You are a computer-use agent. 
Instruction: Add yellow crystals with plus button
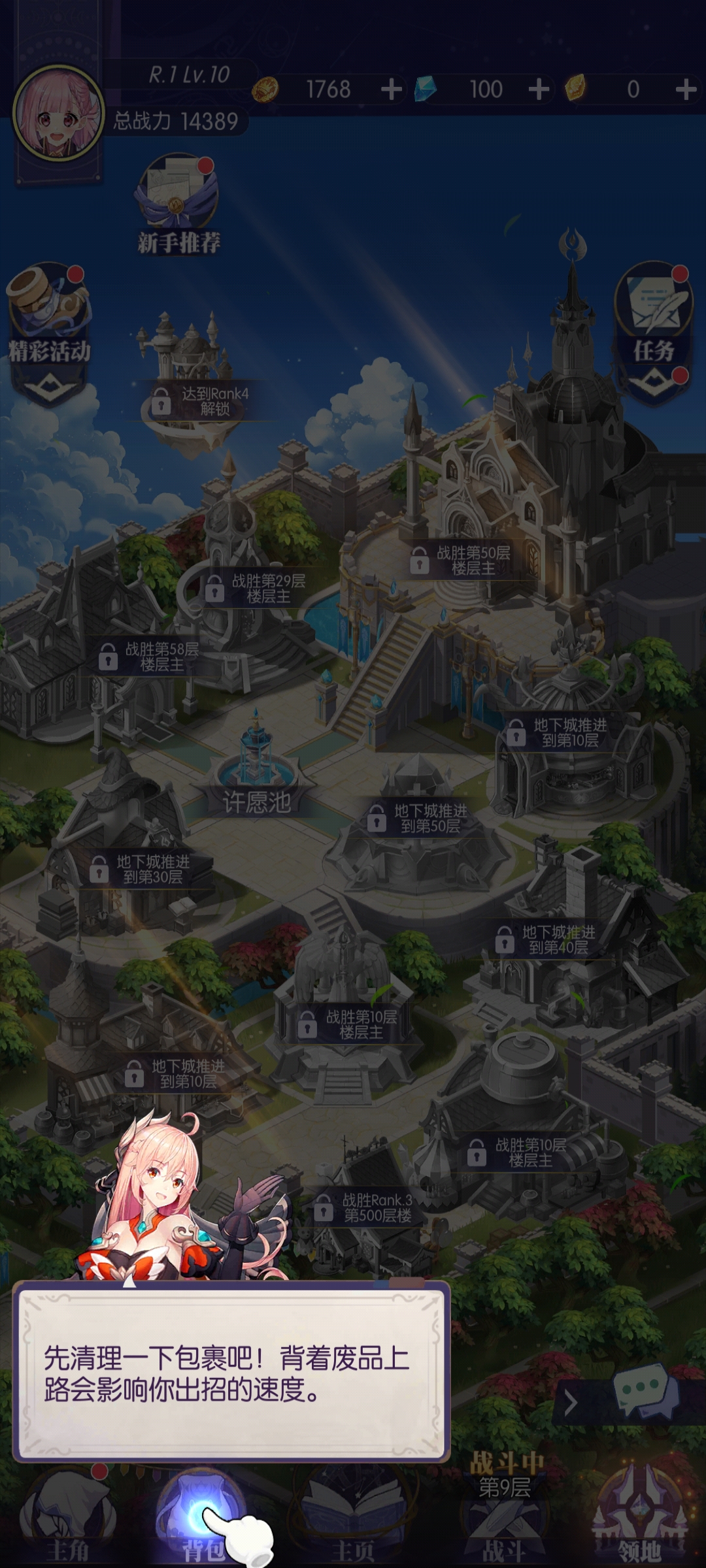point(685,90)
